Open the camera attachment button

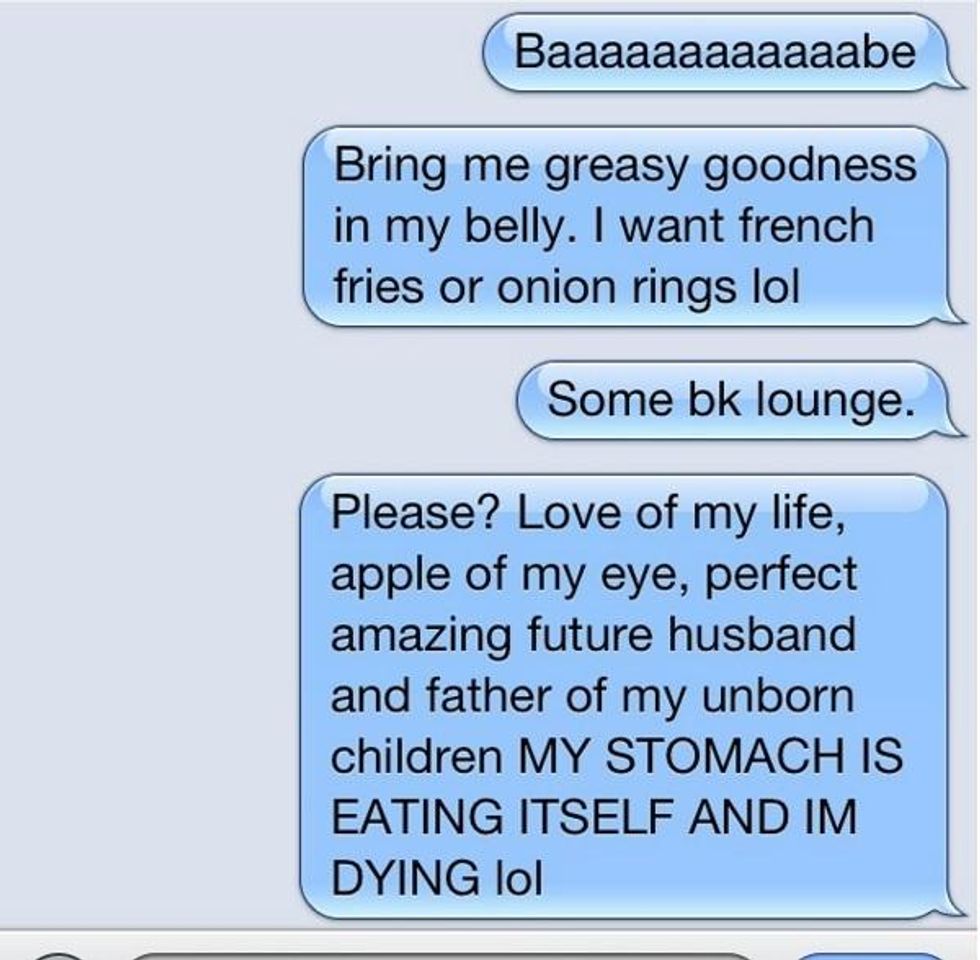tap(60, 954)
